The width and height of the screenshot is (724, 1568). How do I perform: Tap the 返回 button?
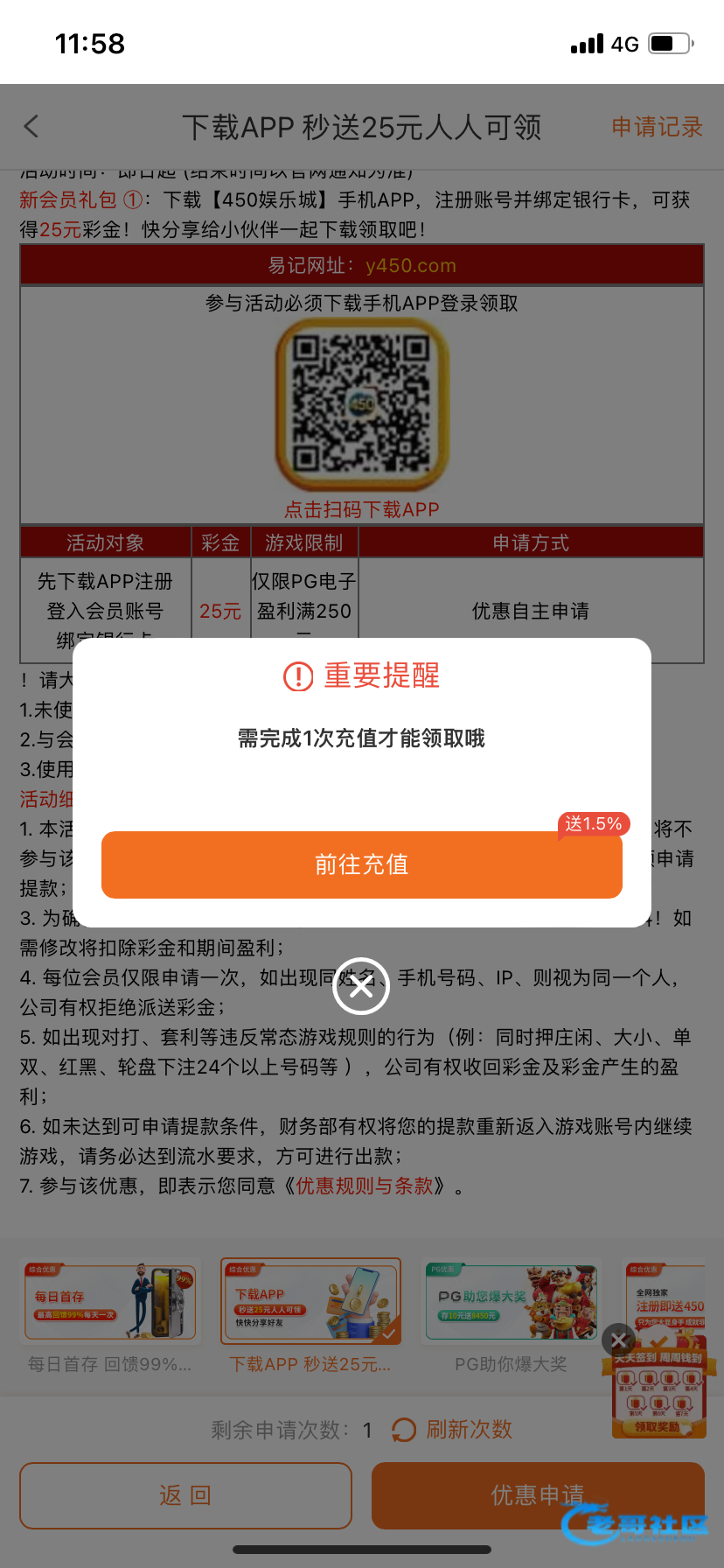185,1495
